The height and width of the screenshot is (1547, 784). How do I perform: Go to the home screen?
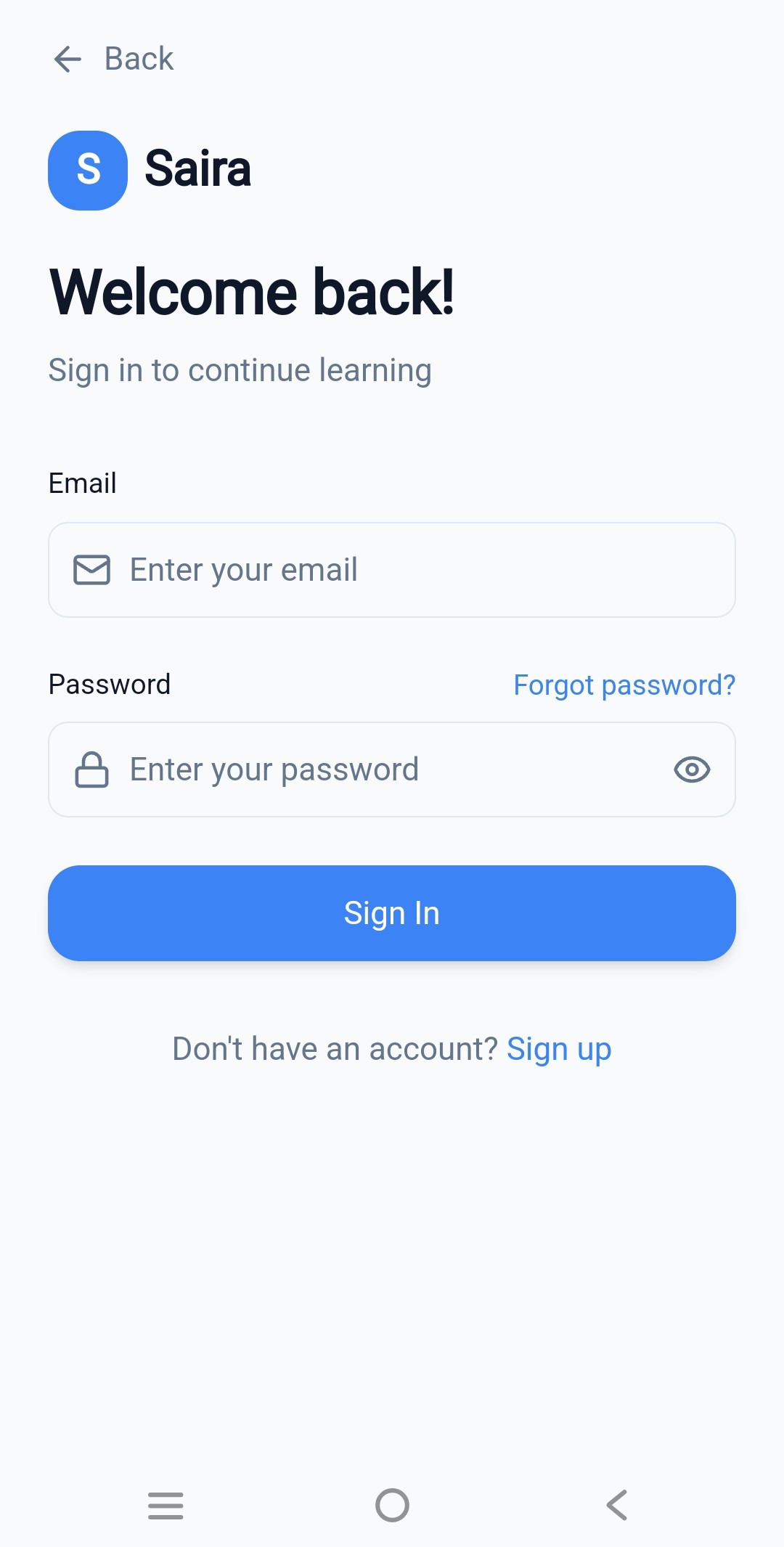[x=392, y=1505]
